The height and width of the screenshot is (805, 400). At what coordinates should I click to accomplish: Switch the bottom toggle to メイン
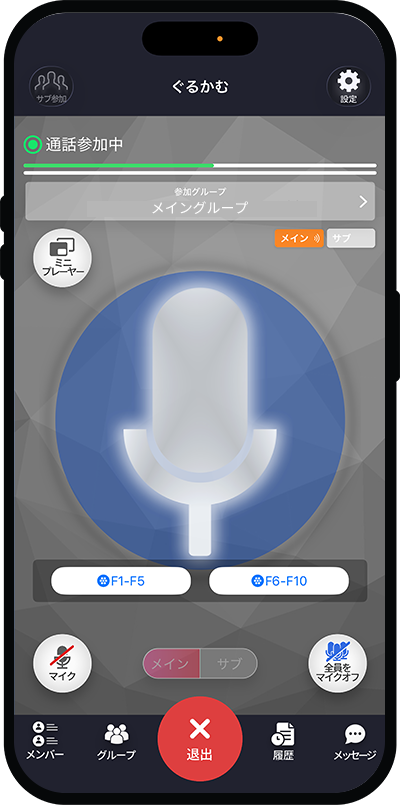(171, 664)
